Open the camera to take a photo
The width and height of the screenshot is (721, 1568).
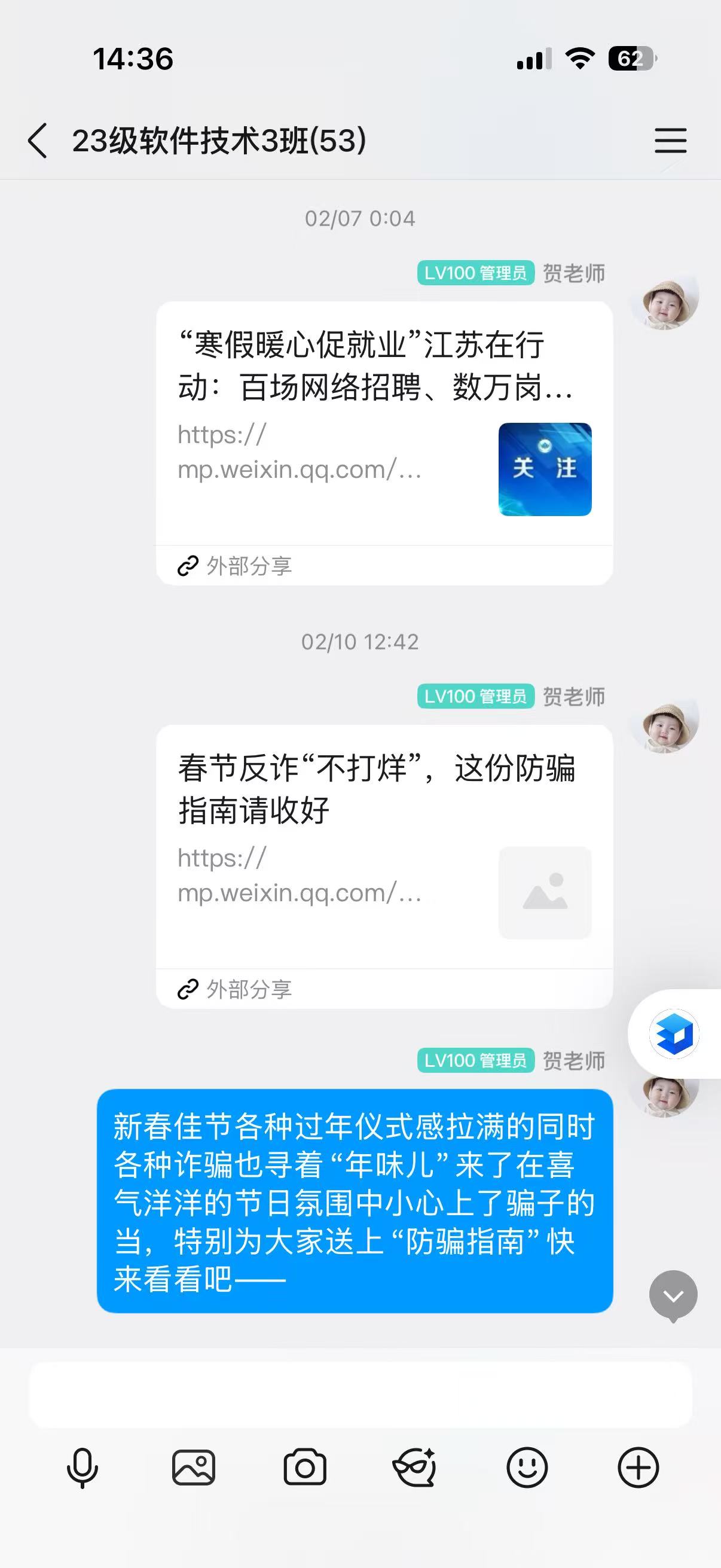tap(305, 1468)
